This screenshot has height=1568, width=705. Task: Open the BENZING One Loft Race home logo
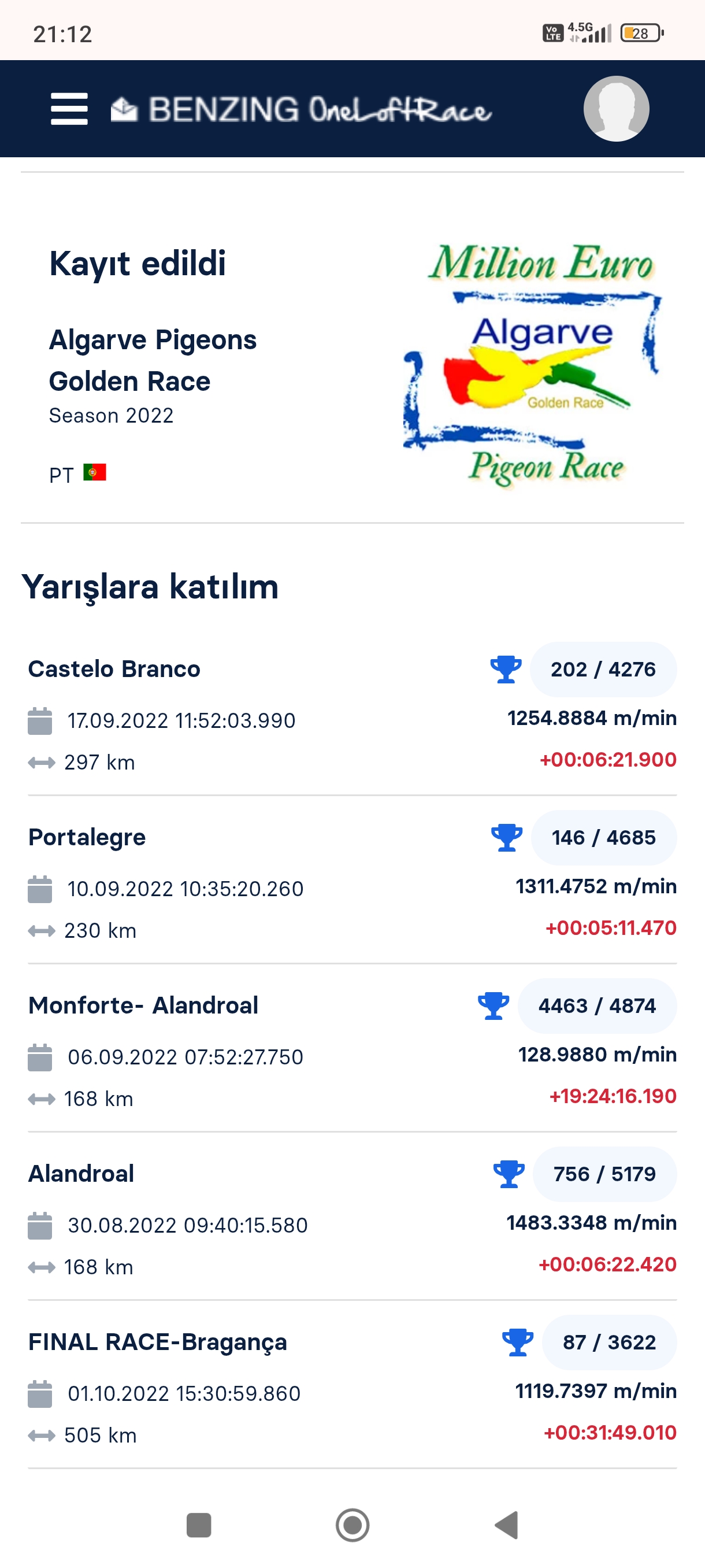(301, 110)
